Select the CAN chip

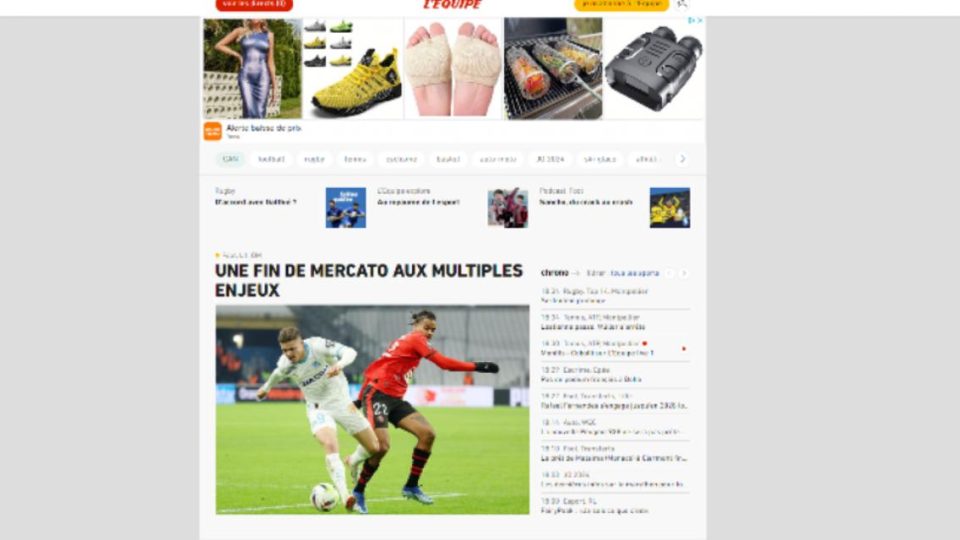[231, 159]
